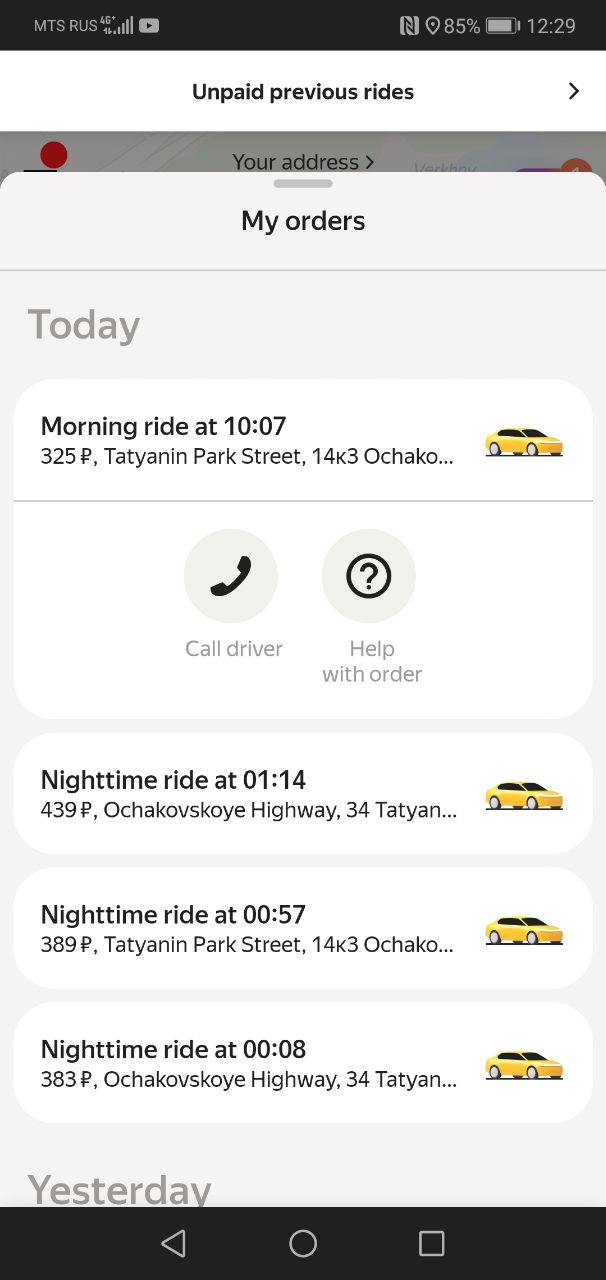Image resolution: width=606 pixels, height=1280 pixels.
Task: Tap the sheet drag handle
Action: pos(303,183)
